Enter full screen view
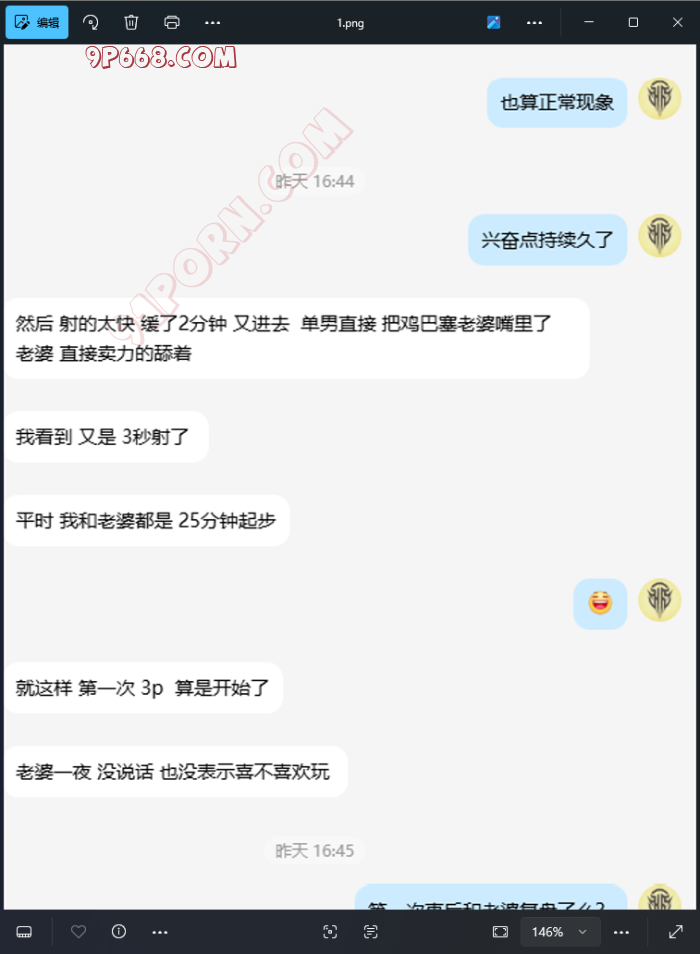The height and width of the screenshot is (954, 700). 675,932
